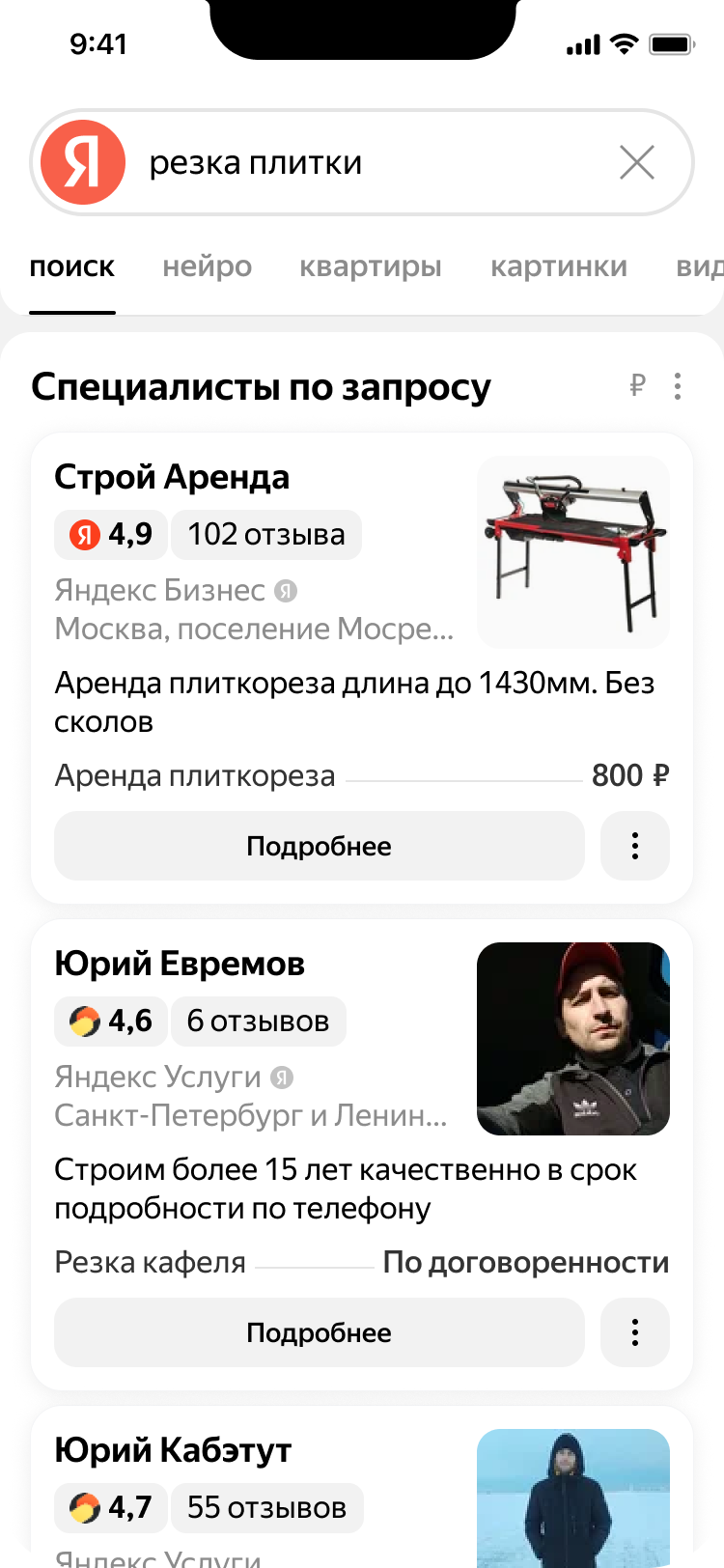Viewport: 724px width, 1568px height.
Task: Switch to the "нейро" tab
Action: tap(207, 267)
